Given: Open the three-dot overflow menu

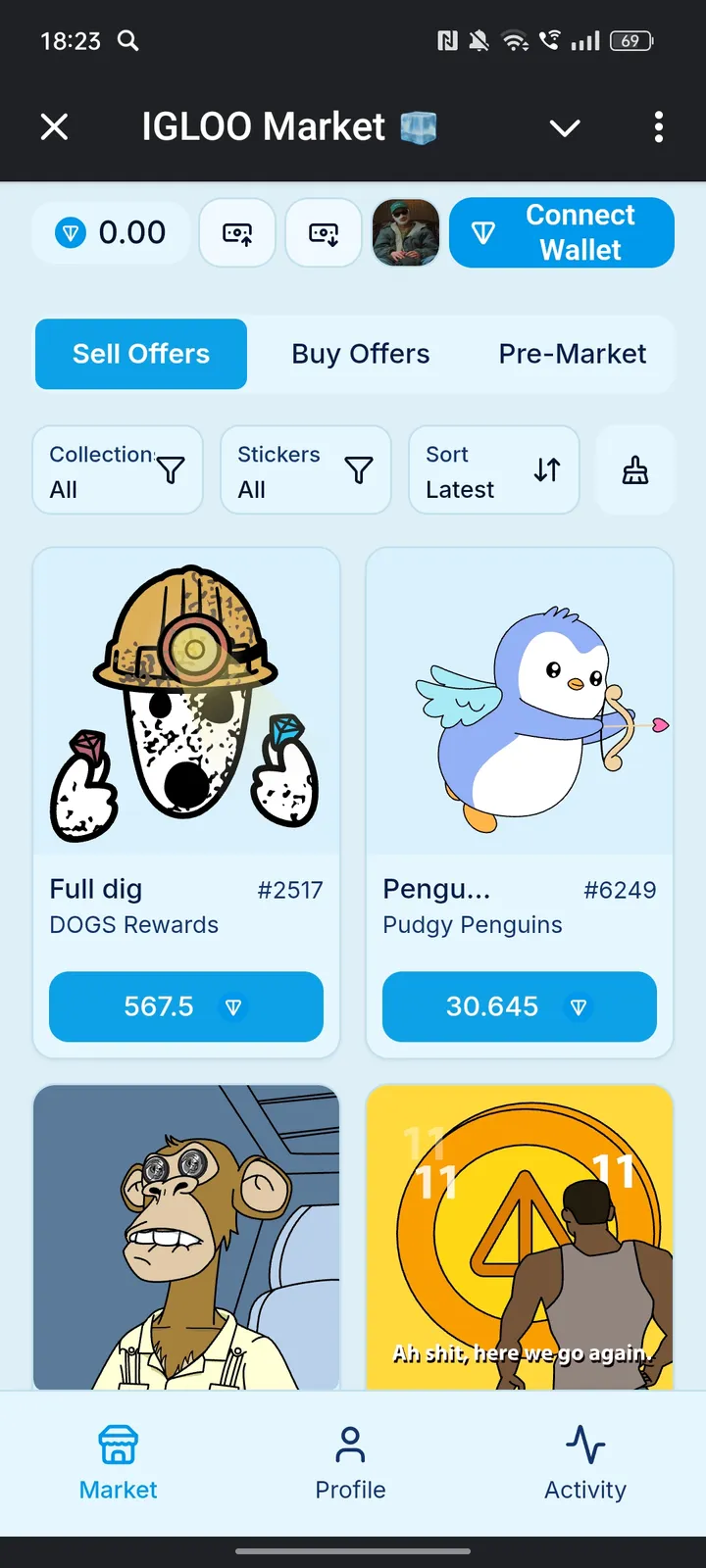Looking at the screenshot, I should pos(658,127).
